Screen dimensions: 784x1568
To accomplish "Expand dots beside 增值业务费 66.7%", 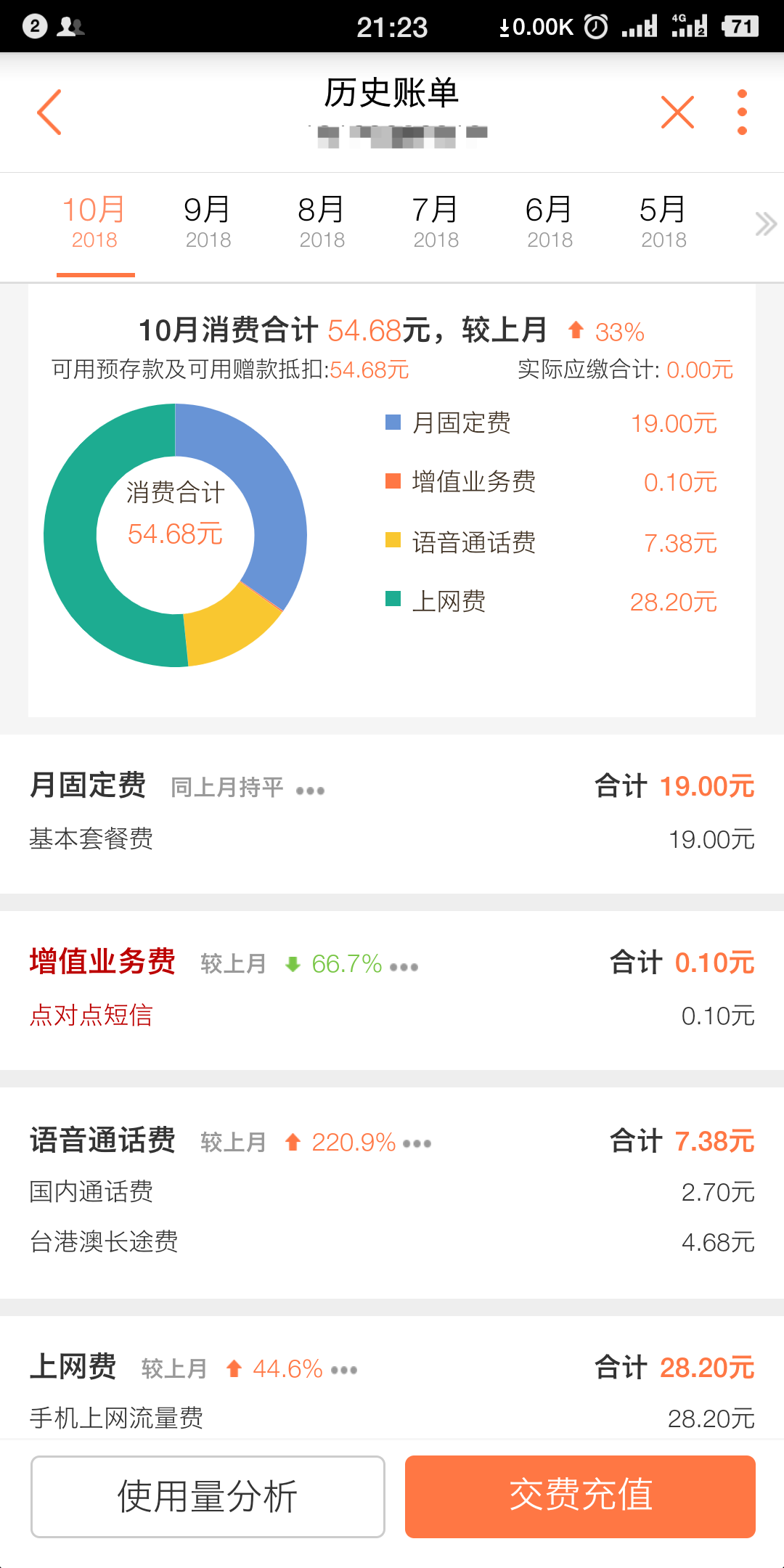I will pyautogui.click(x=404, y=967).
